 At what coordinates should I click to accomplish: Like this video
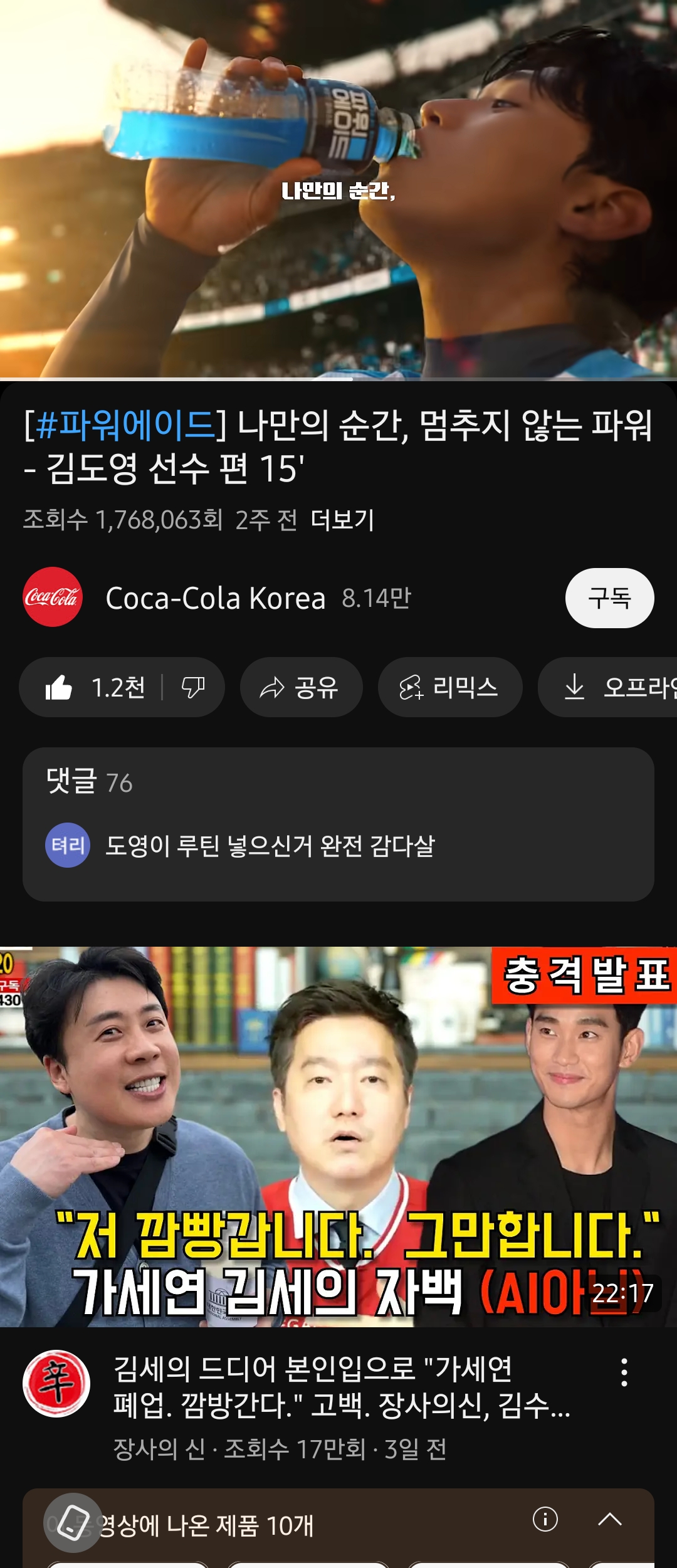pyautogui.click(x=94, y=687)
